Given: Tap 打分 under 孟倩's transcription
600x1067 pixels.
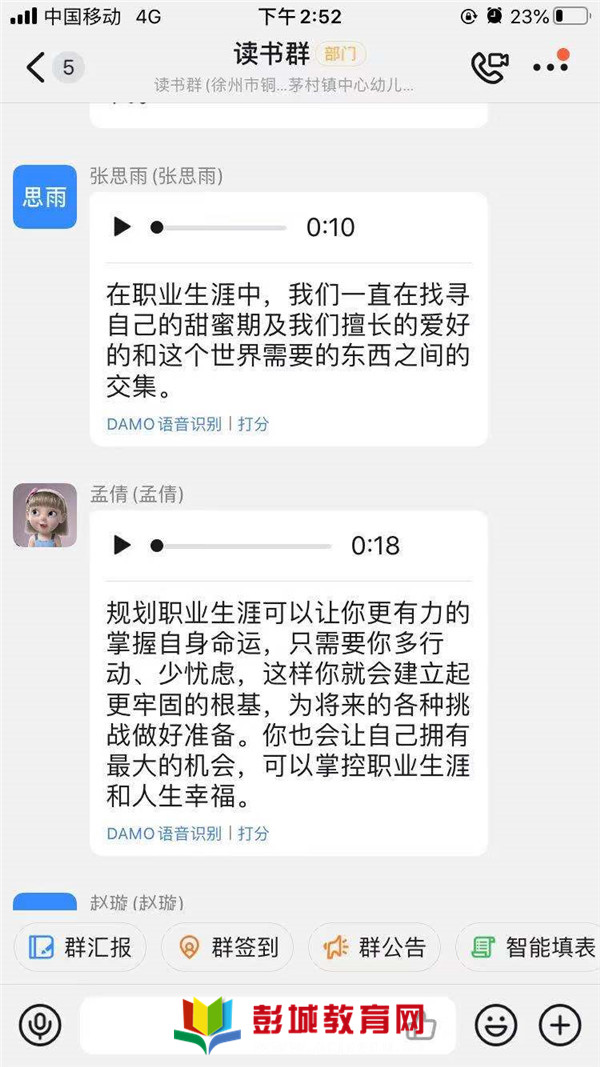Looking at the screenshot, I should click(x=254, y=833).
